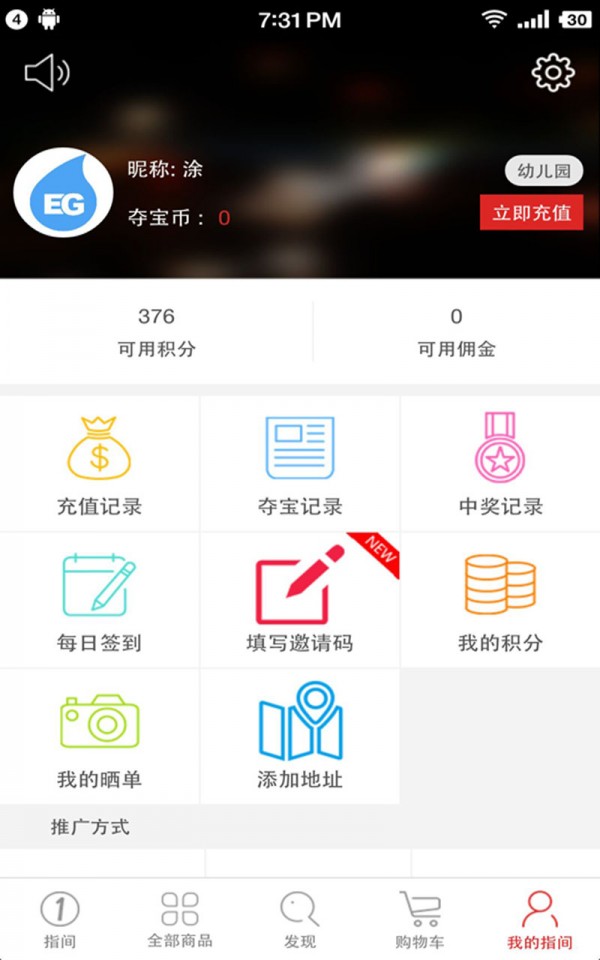View 我的晒单 photo posts

(x=99, y=736)
